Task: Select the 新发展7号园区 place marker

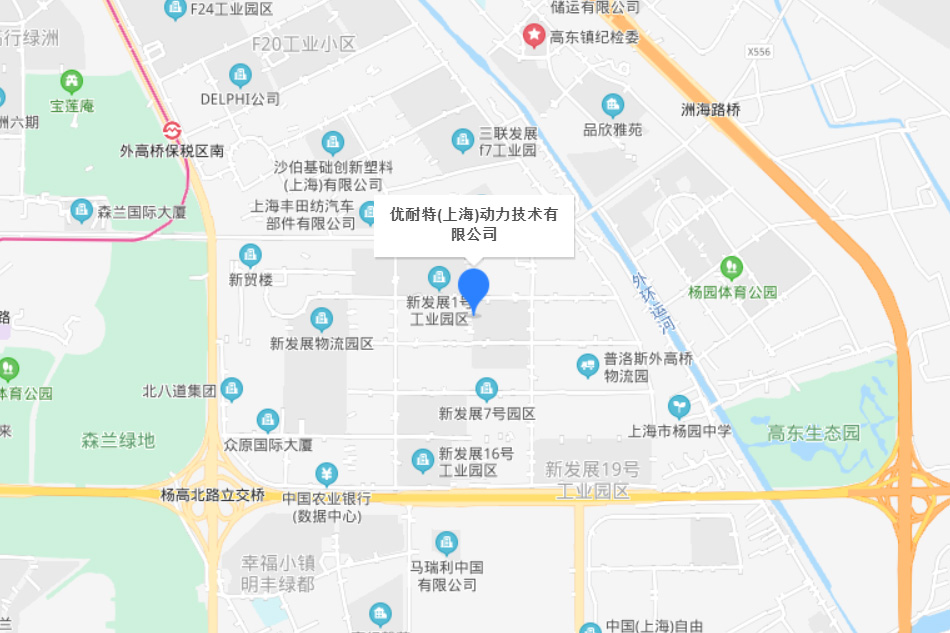Action: click(x=487, y=389)
